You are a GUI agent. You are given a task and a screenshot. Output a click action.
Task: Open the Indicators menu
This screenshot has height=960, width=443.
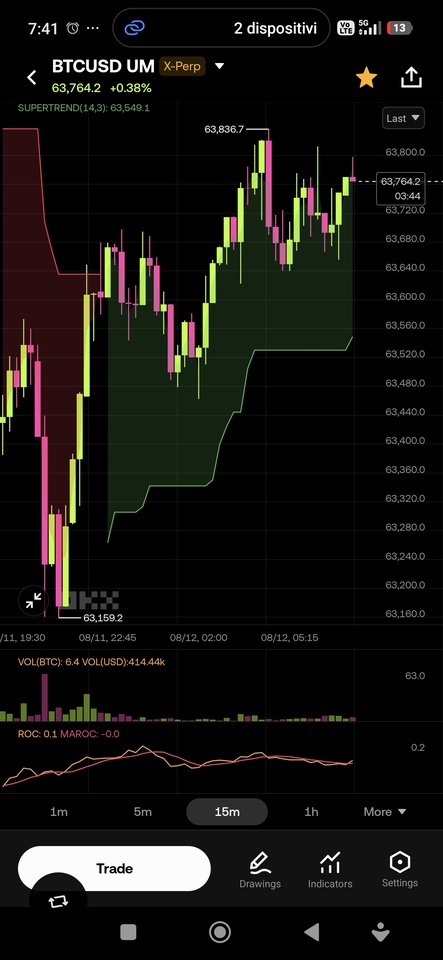point(330,870)
